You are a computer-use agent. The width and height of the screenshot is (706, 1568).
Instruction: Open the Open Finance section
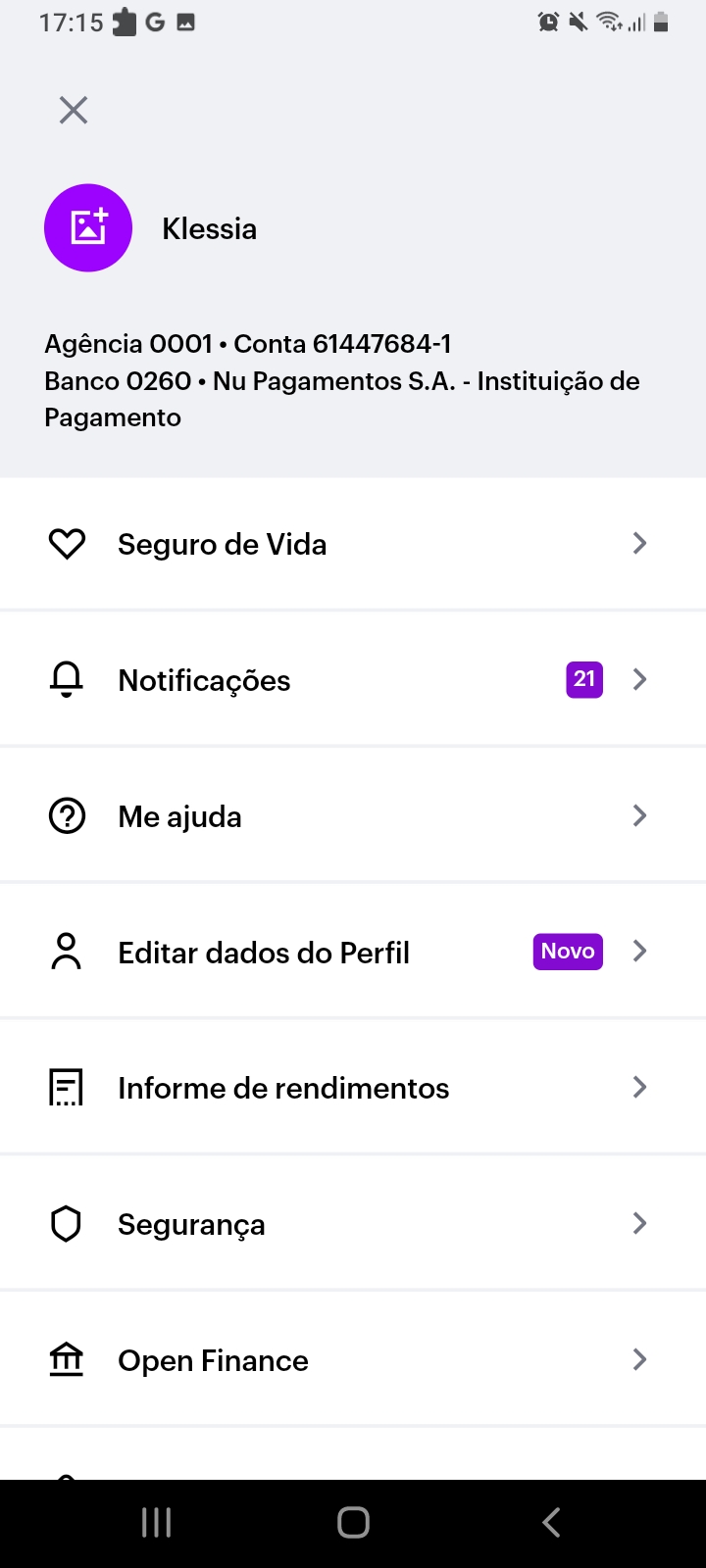[x=353, y=1360]
